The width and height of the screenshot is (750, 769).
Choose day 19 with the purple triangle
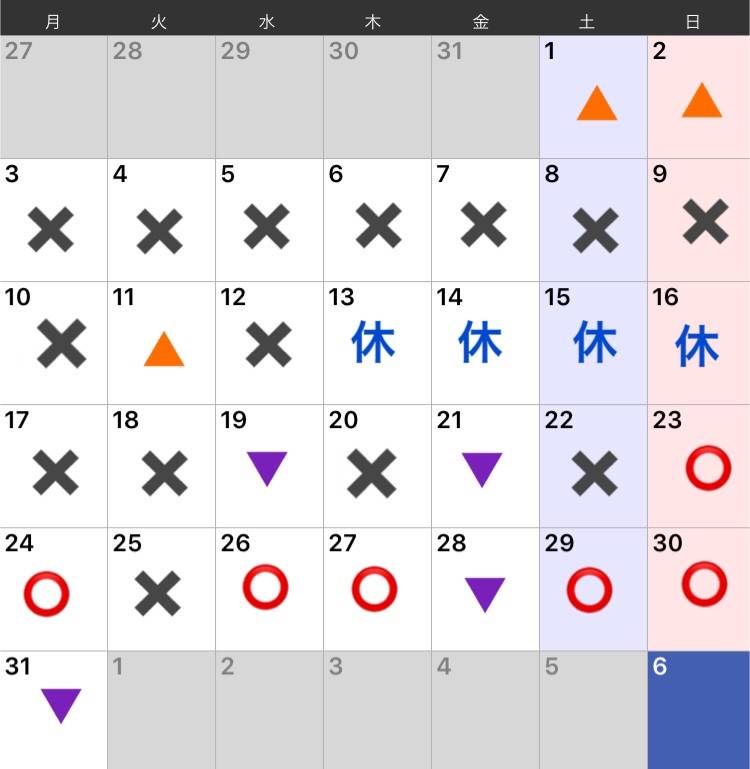[268, 467]
